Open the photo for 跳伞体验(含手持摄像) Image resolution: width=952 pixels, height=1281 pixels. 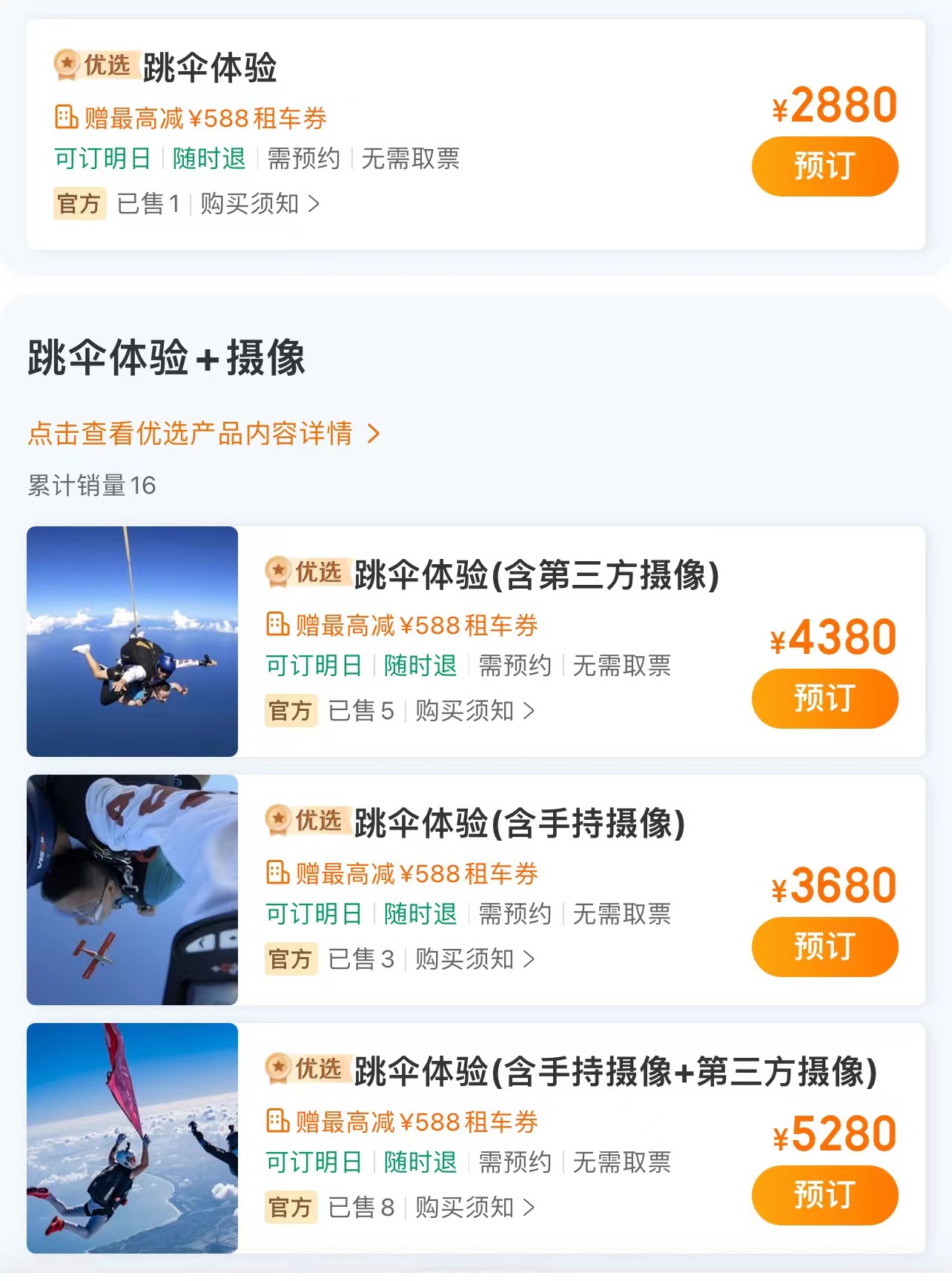coord(132,890)
